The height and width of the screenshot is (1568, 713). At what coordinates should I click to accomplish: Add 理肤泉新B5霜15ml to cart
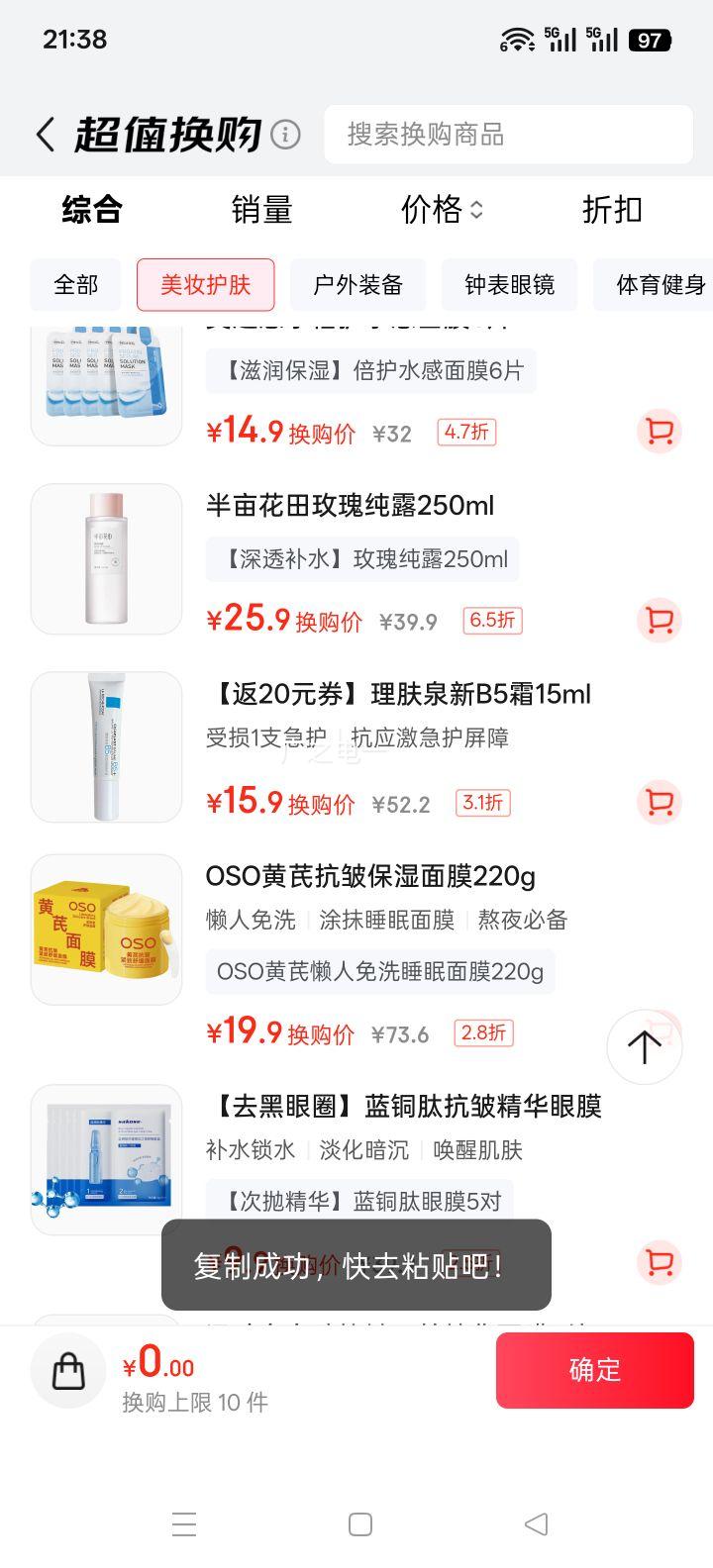(659, 802)
